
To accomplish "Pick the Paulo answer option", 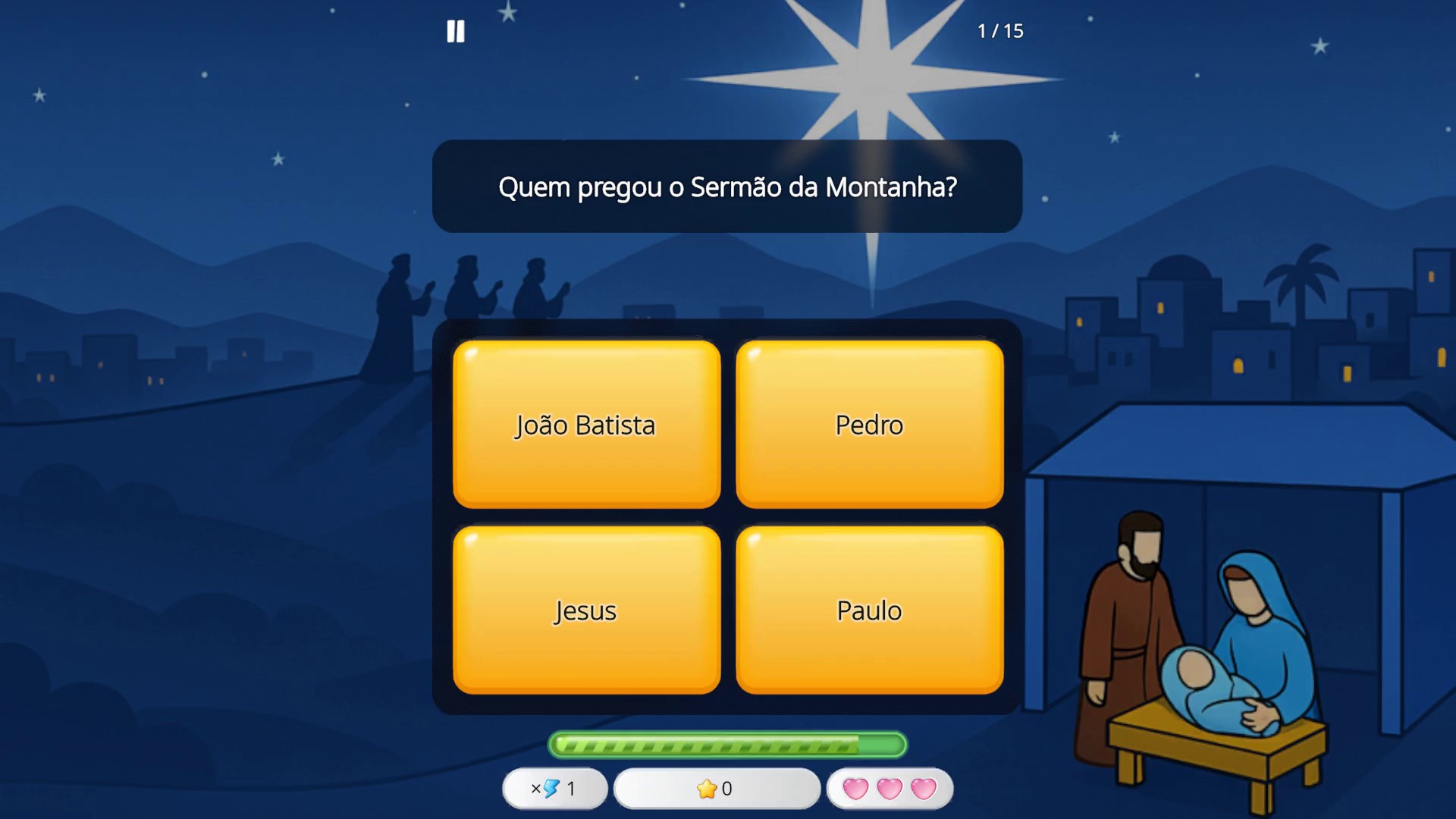I will [x=869, y=610].
